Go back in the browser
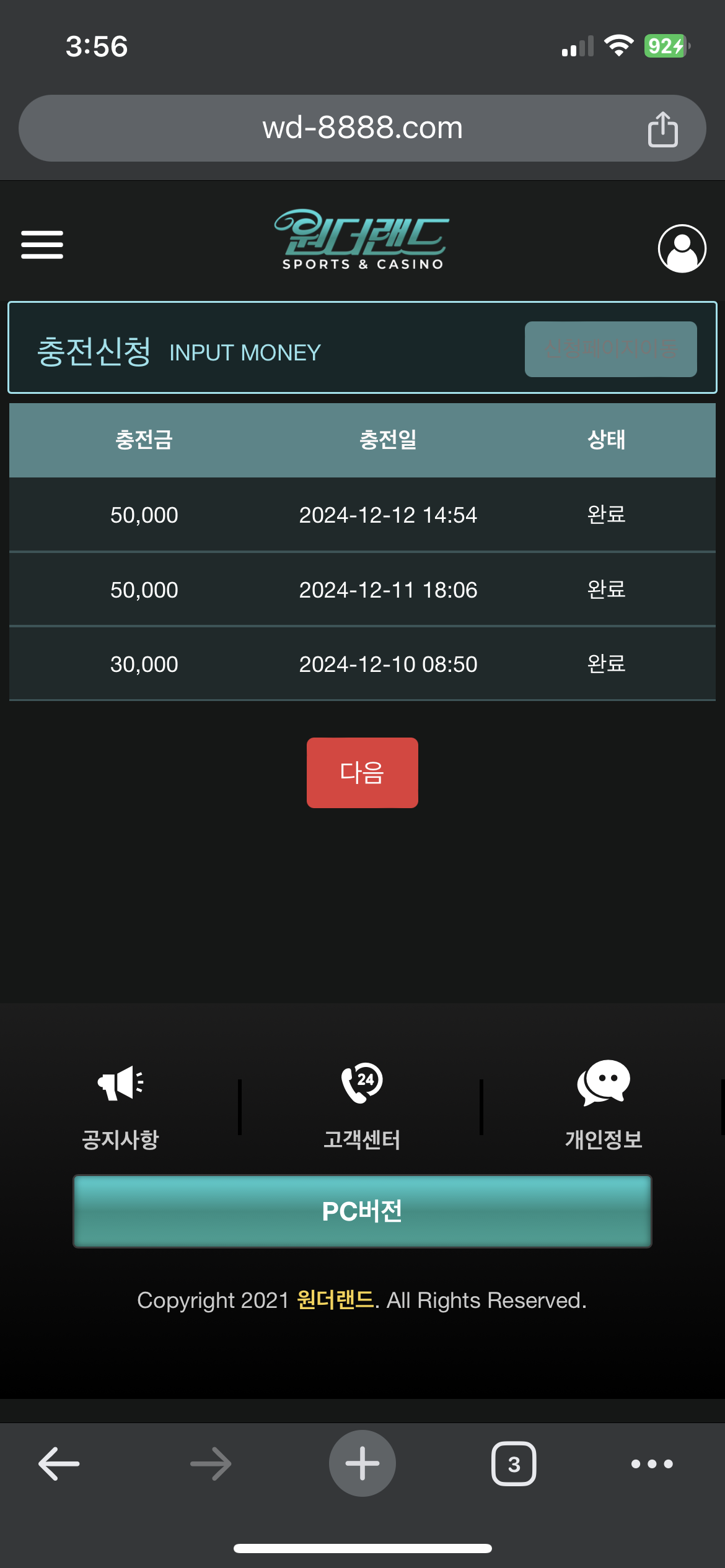 (x=59, y=1464)
